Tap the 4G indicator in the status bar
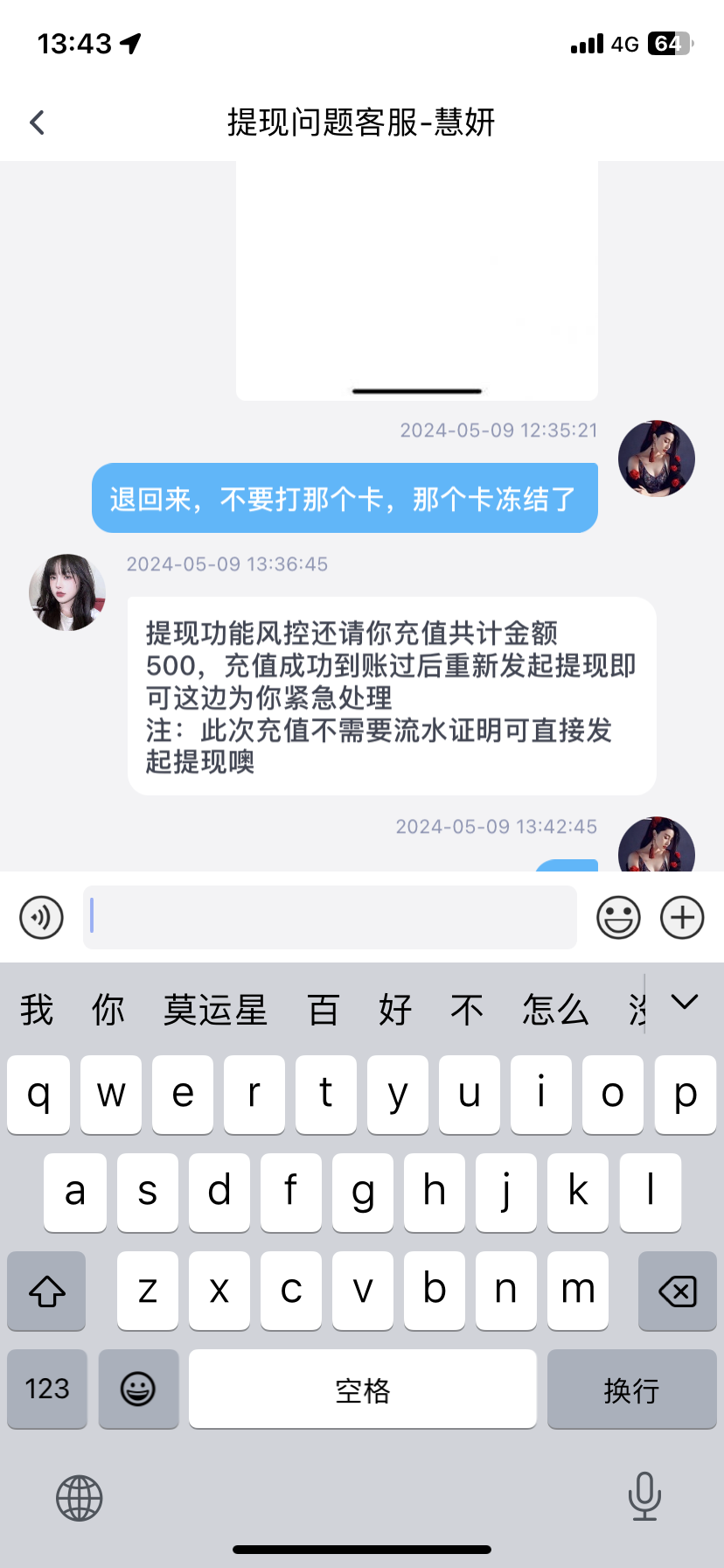Viewport: 724px width, 1568px height. tap(623, 42)
